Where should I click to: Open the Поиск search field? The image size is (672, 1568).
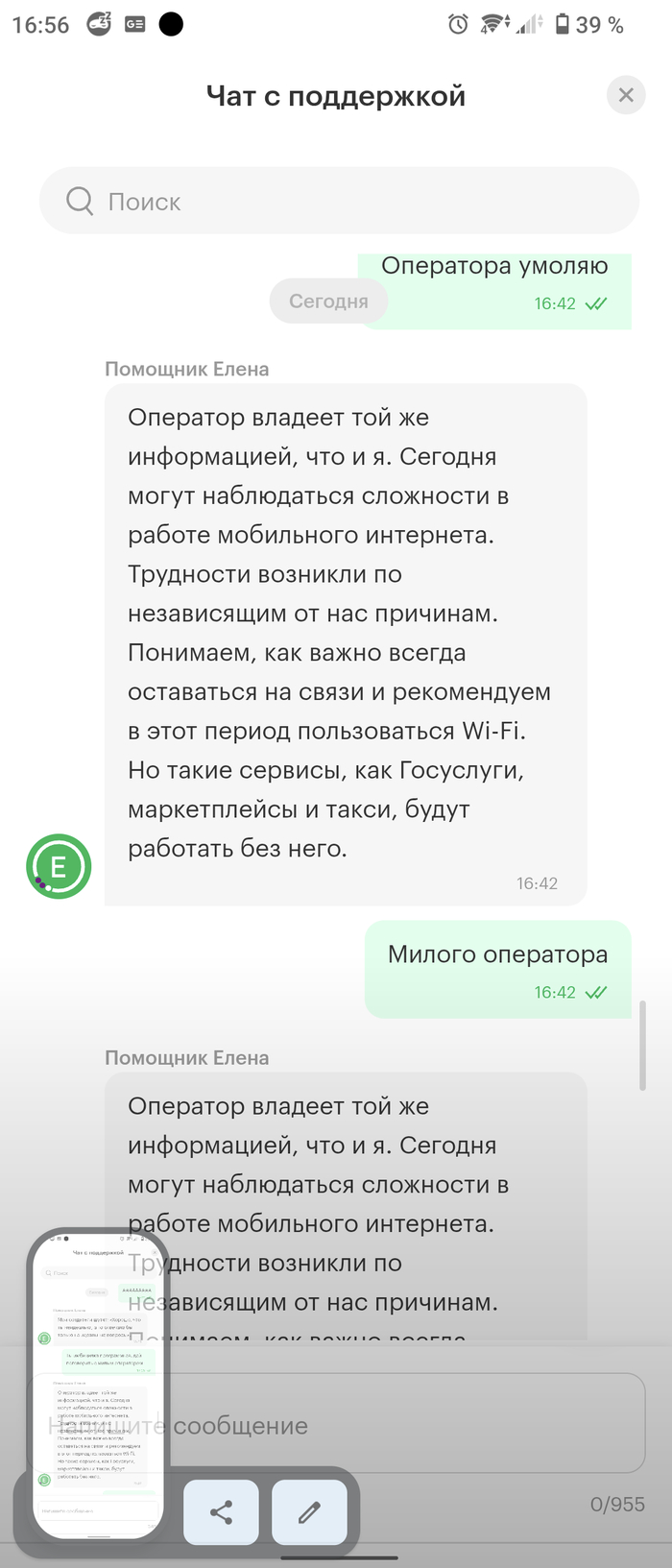coord(339,202)
